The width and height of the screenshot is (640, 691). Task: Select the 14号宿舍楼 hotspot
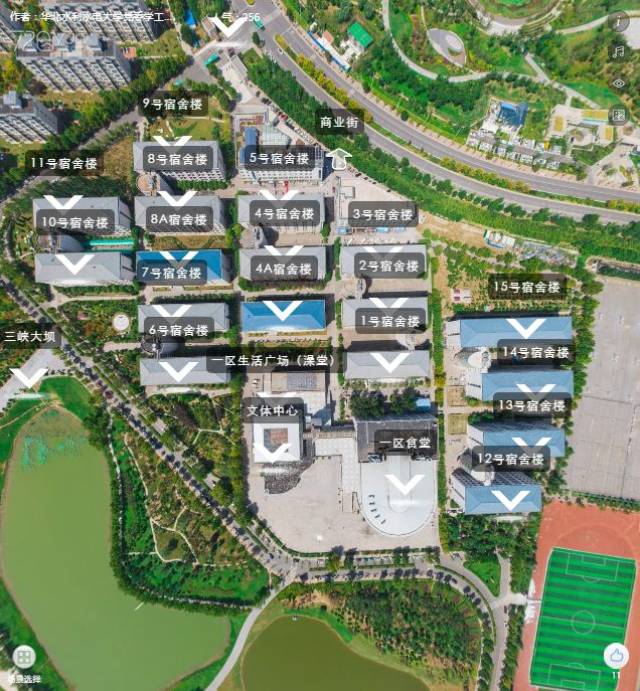pyautogui.click(x=535, y=352)
